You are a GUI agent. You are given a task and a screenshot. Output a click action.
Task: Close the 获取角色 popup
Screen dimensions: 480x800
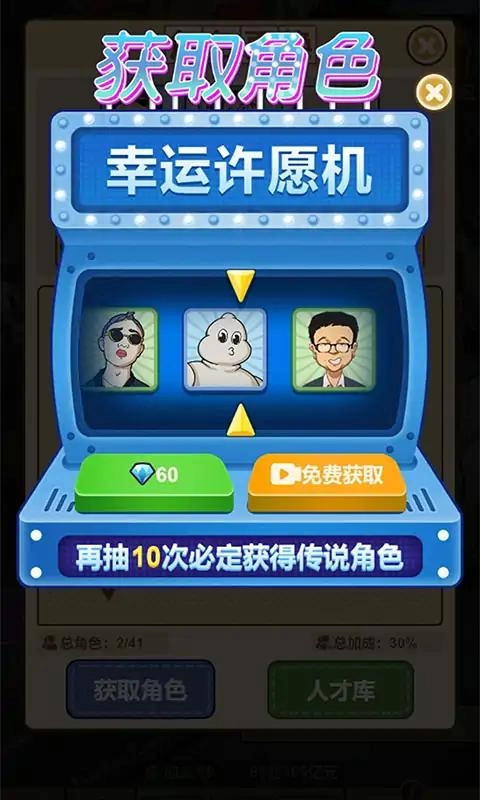pyautogui.click(x=434, y=92)
